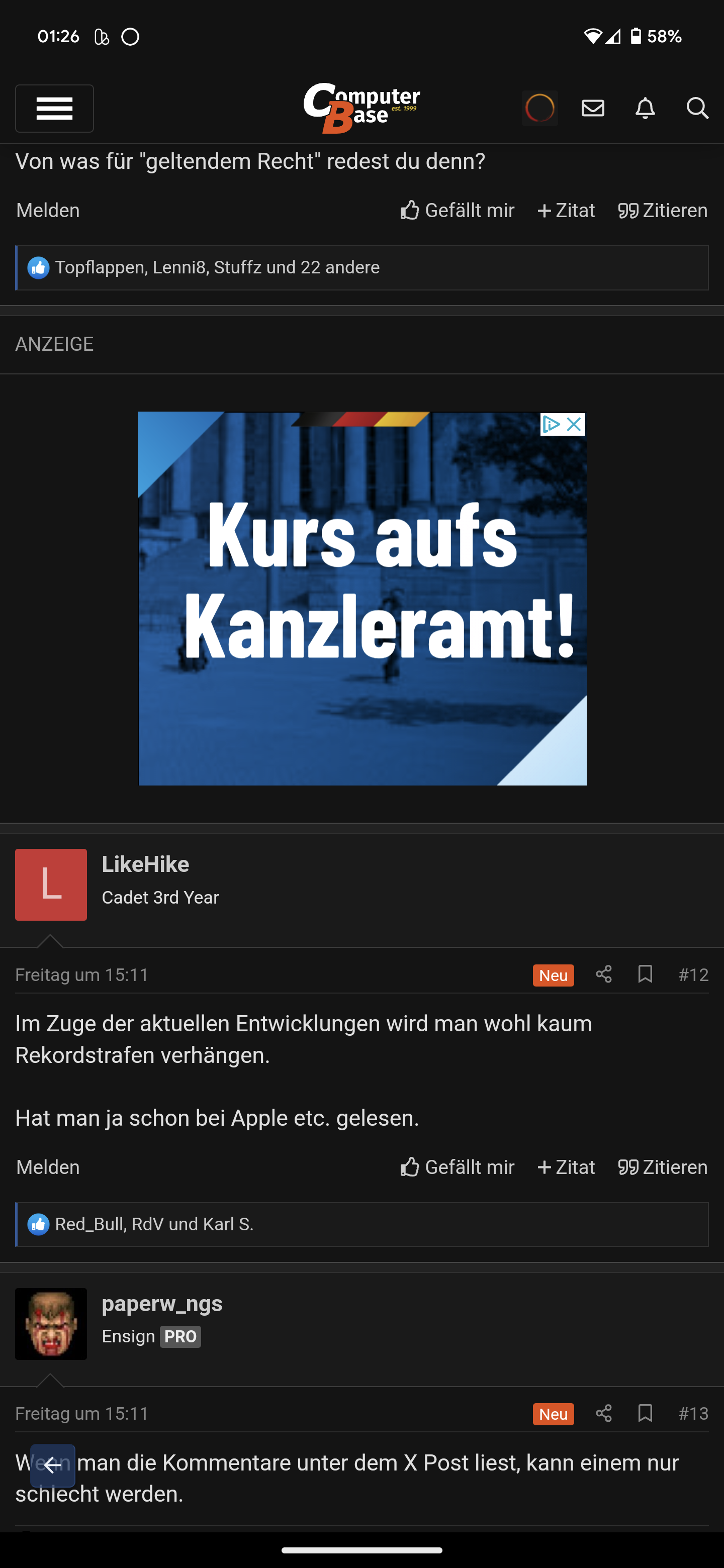Like LikeHike's post with Gefällt mir

click(458, 1167)
